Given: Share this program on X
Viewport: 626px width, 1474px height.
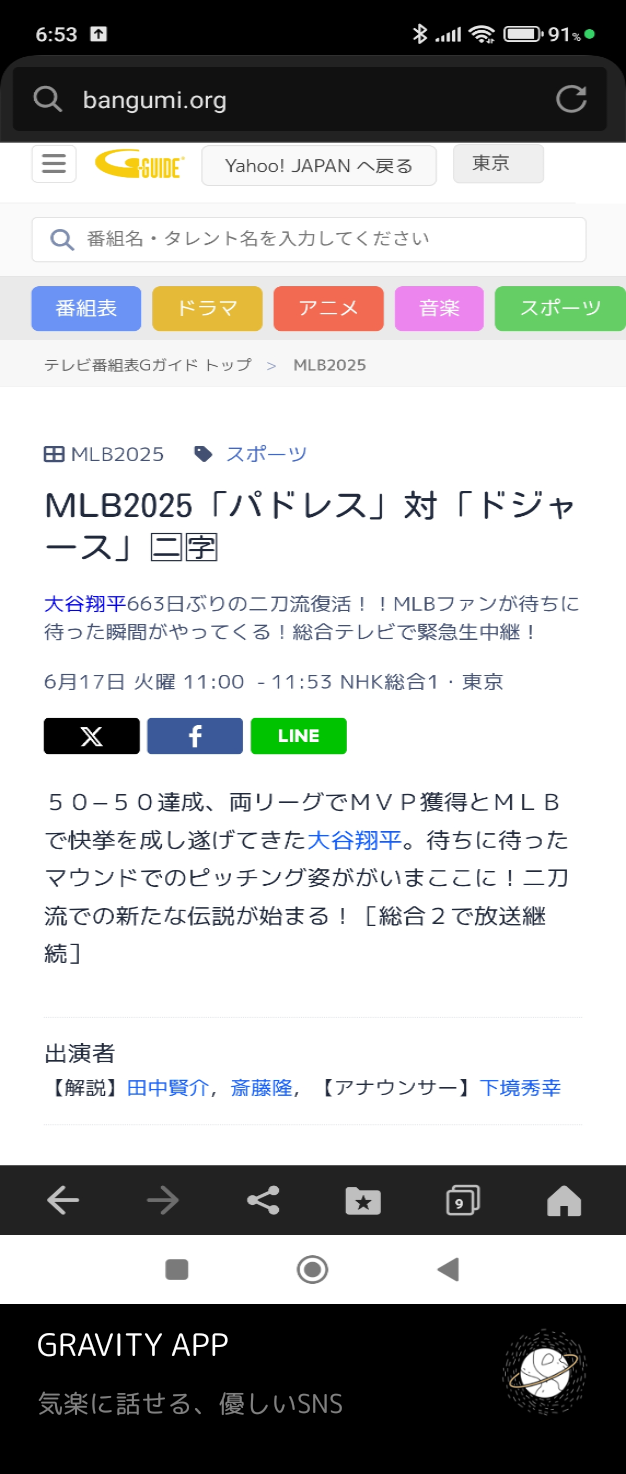Looking at the screenshot, I should [91, 736].
